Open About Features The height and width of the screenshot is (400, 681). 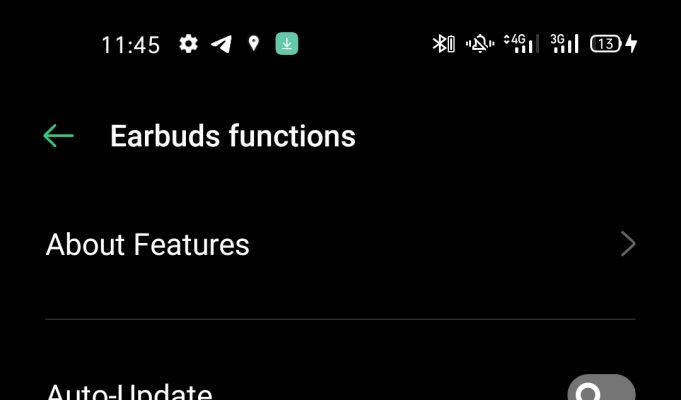[340, 245]
